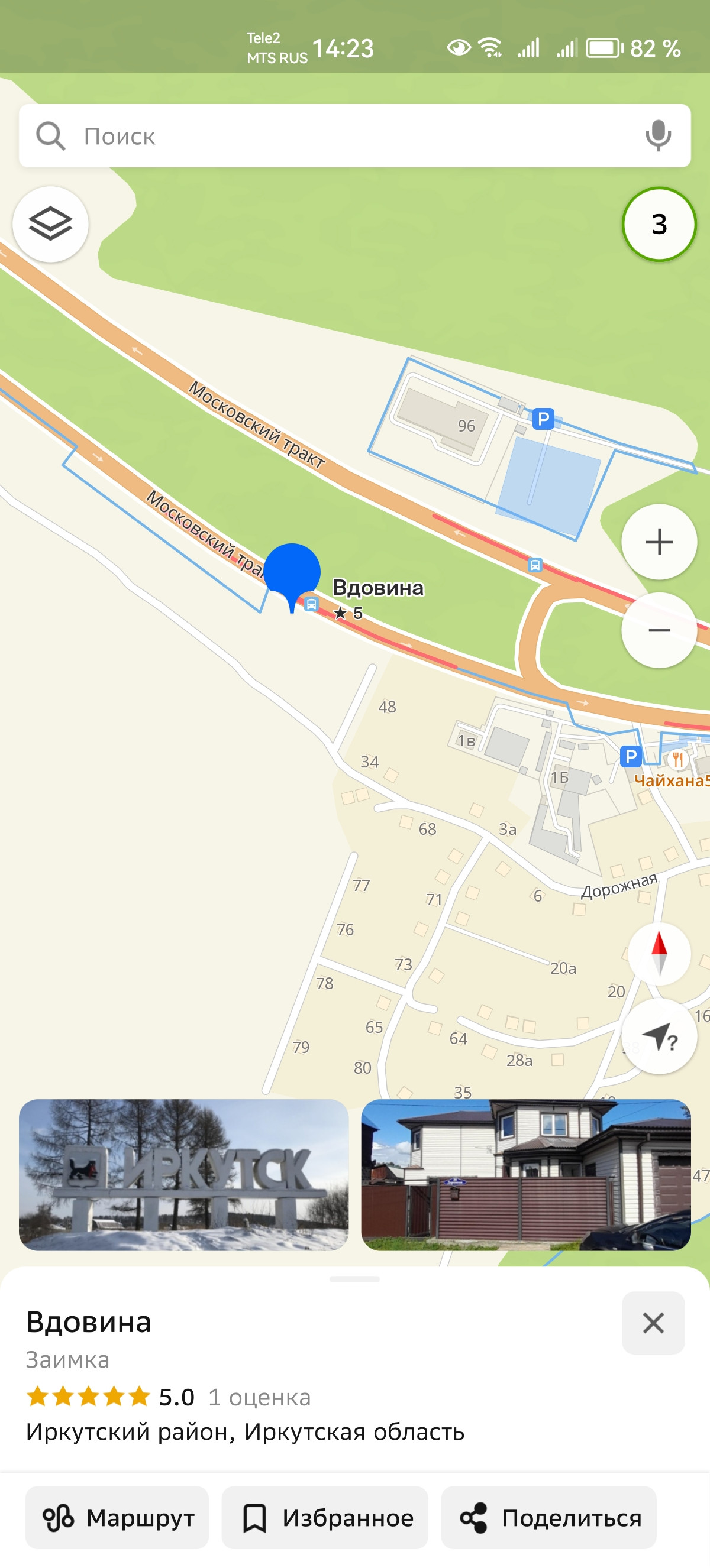Expand the place card using the drag handle
This screenshot has height=1568, width=710.
354,1279
